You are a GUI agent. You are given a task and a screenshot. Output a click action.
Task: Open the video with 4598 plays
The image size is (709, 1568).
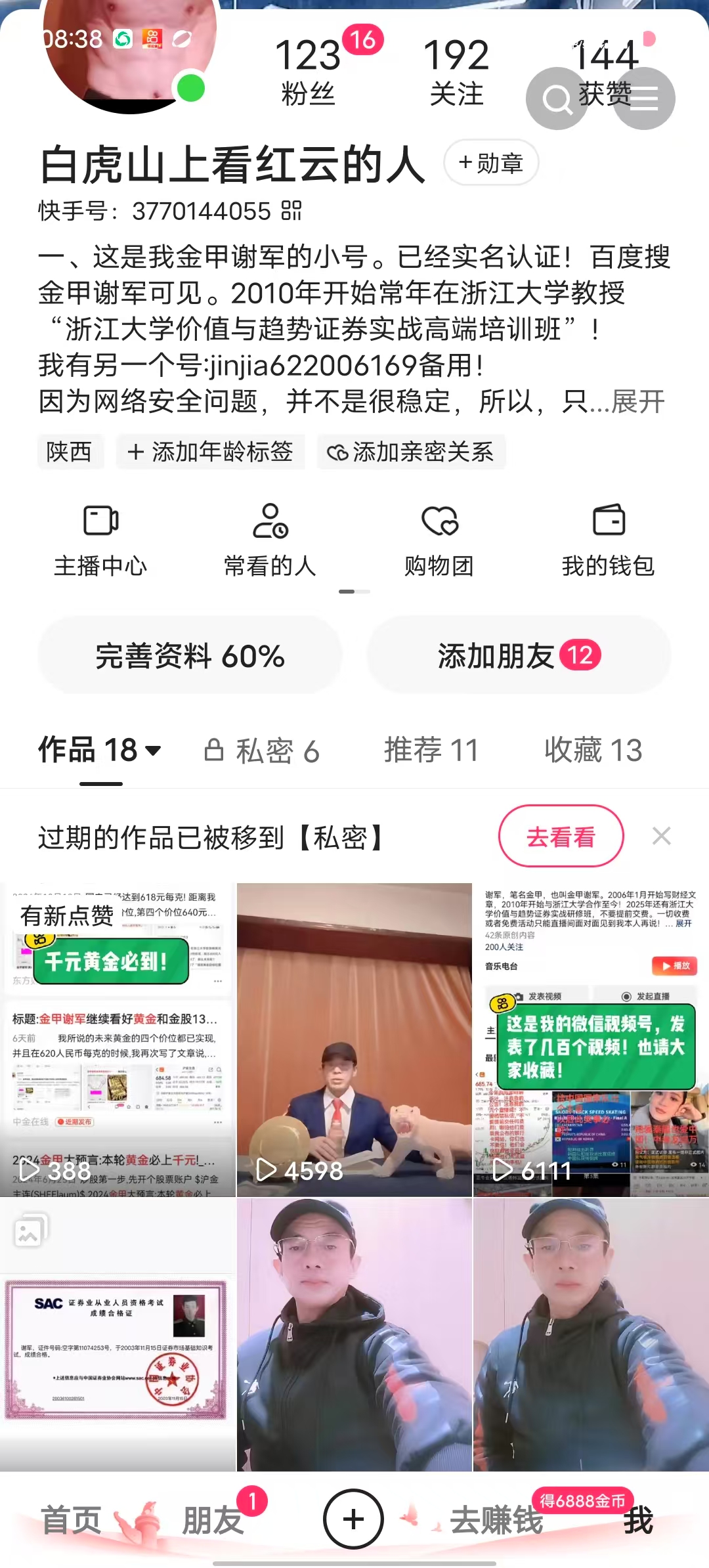354,1039
